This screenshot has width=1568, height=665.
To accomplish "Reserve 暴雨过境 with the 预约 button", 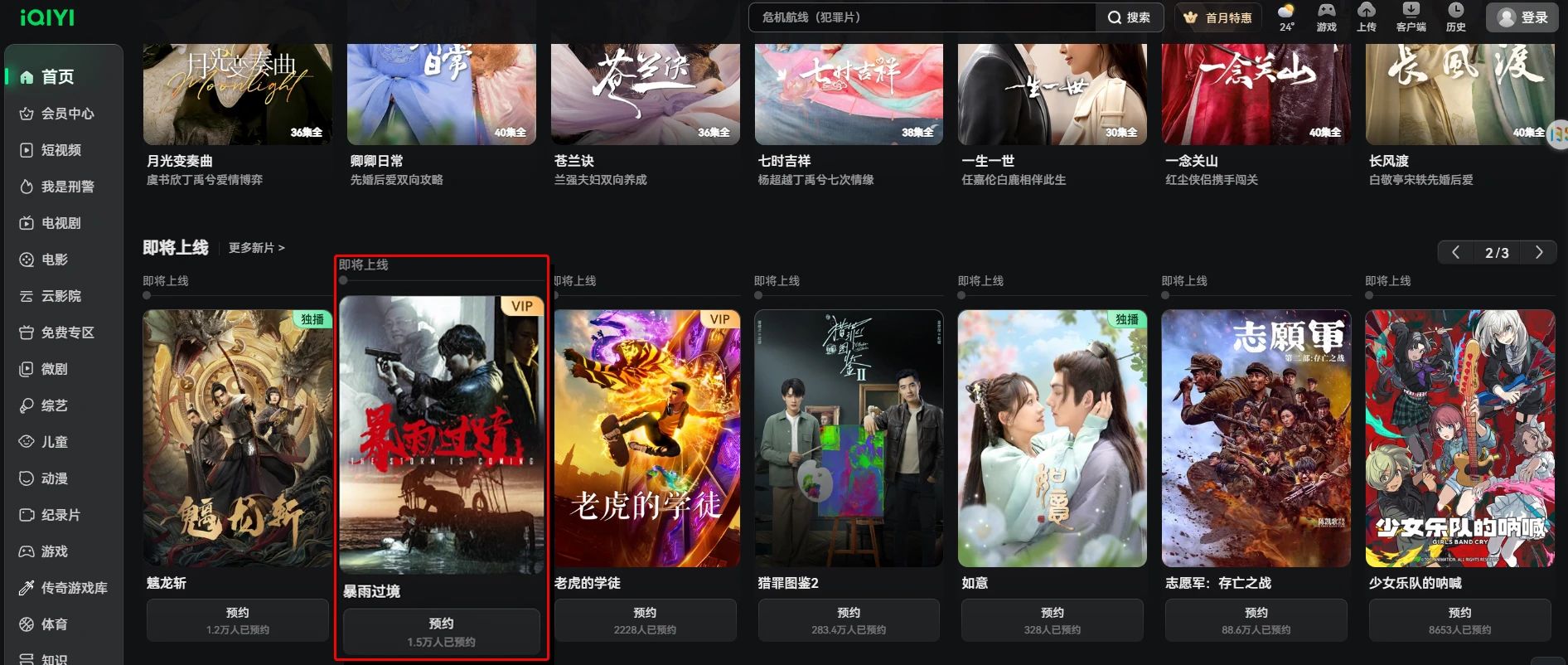I will click(x=441, y=632).
